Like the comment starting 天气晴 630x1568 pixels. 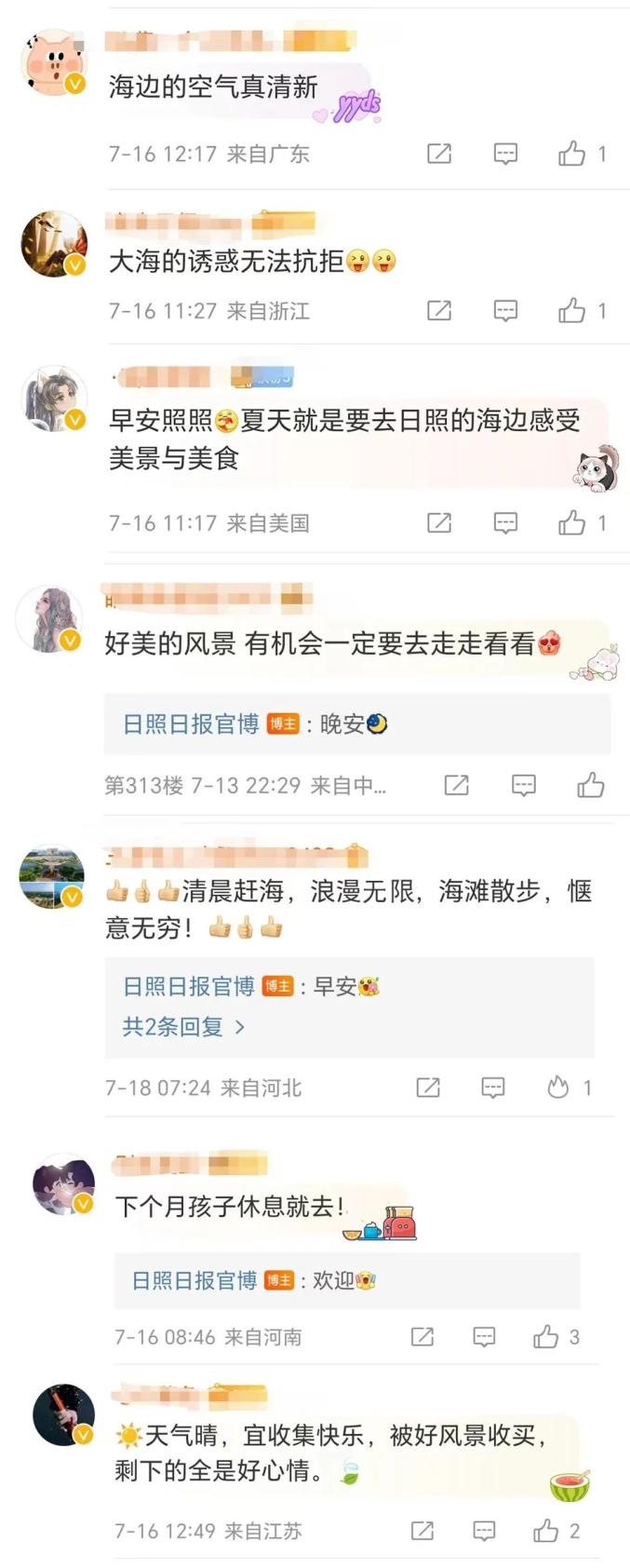point(546,1530)
